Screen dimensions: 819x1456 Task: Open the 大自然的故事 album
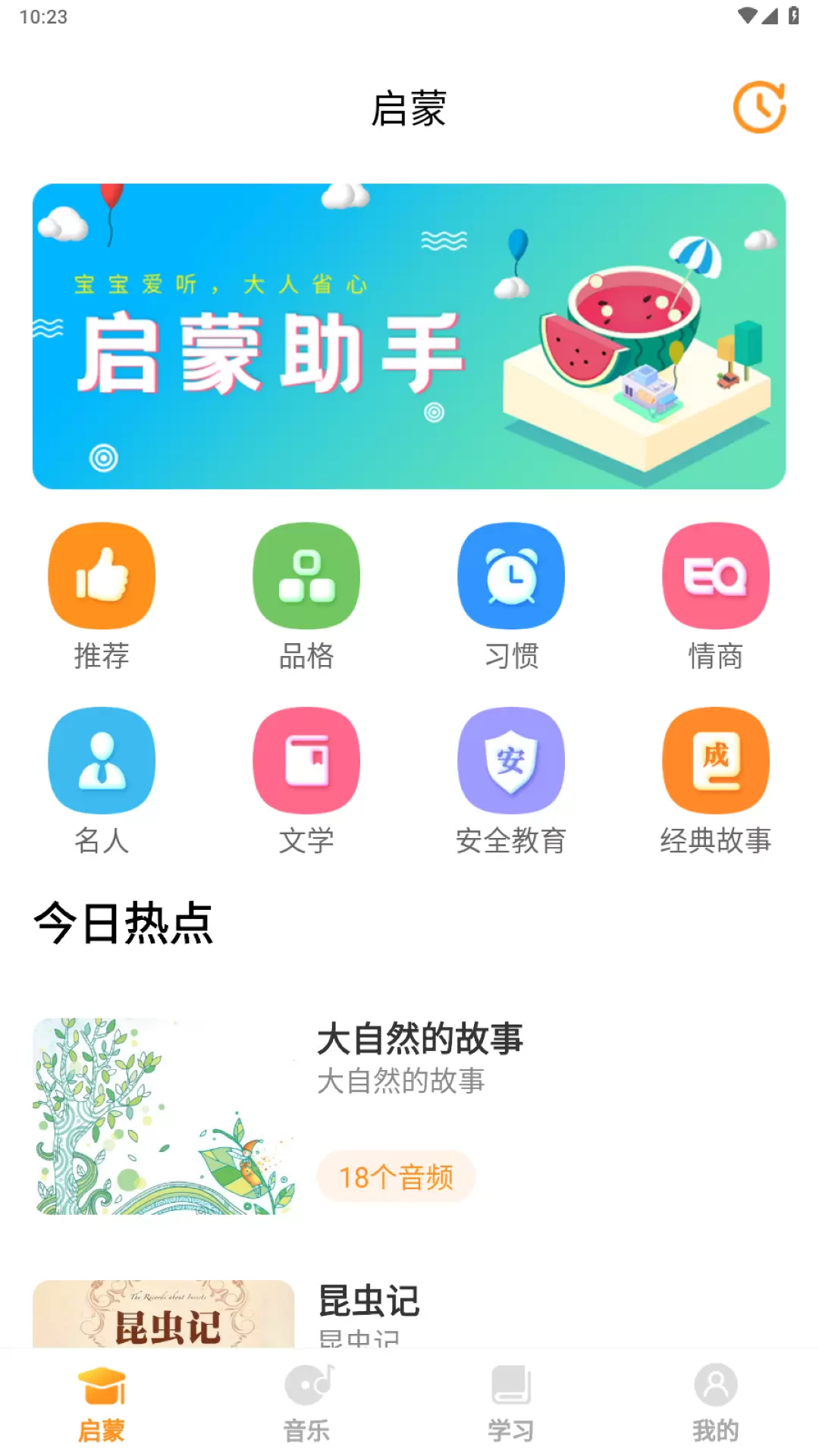click(x=409, y=1116)
